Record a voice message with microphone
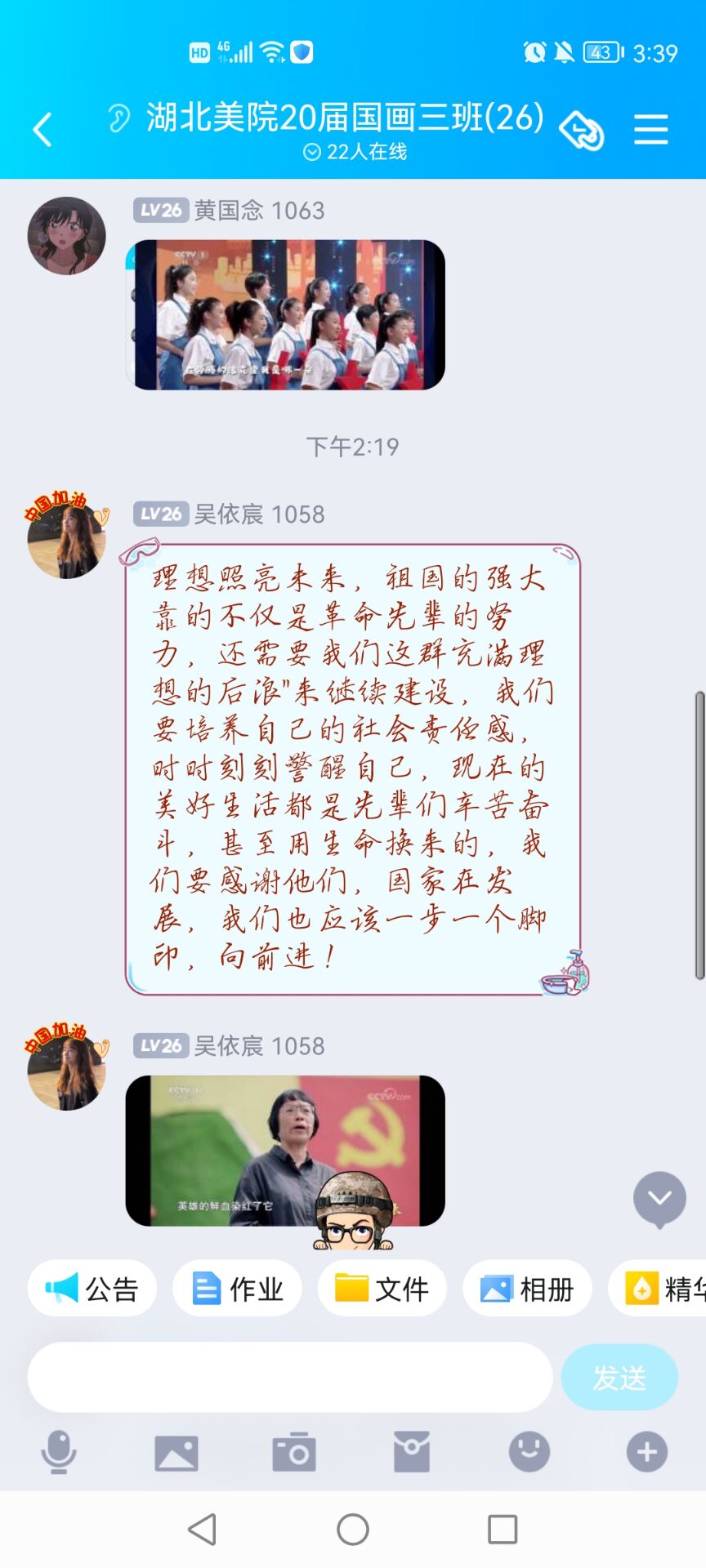706x1568 pixels. click(59, 1452)
